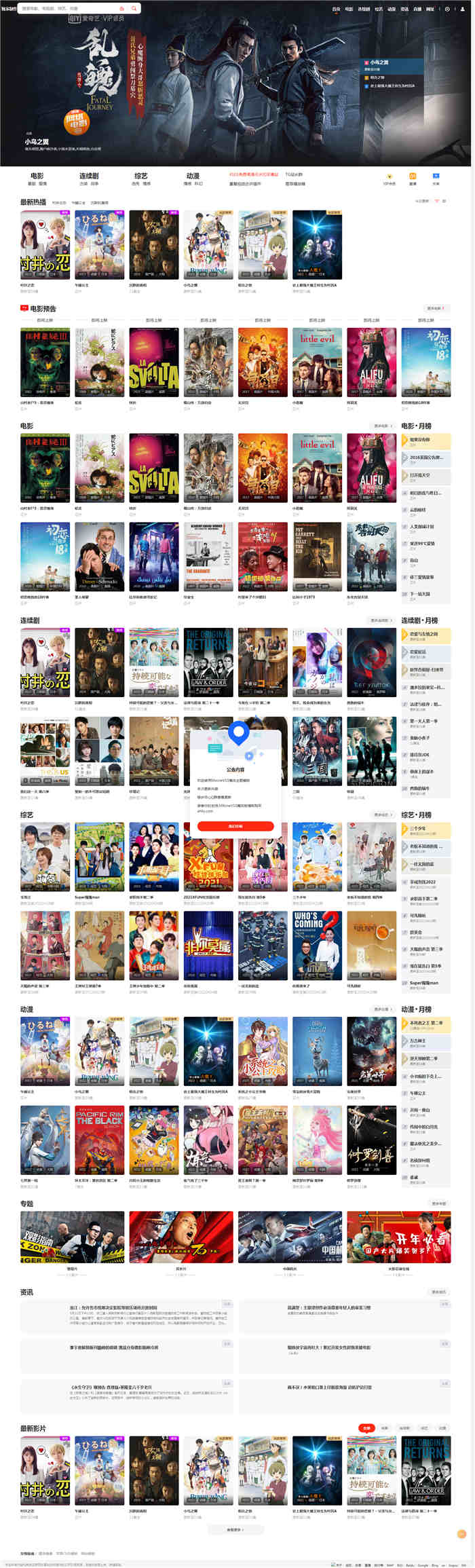Open 三个少年 in the 综艺 monthly ranking

[x=426, y=829]
